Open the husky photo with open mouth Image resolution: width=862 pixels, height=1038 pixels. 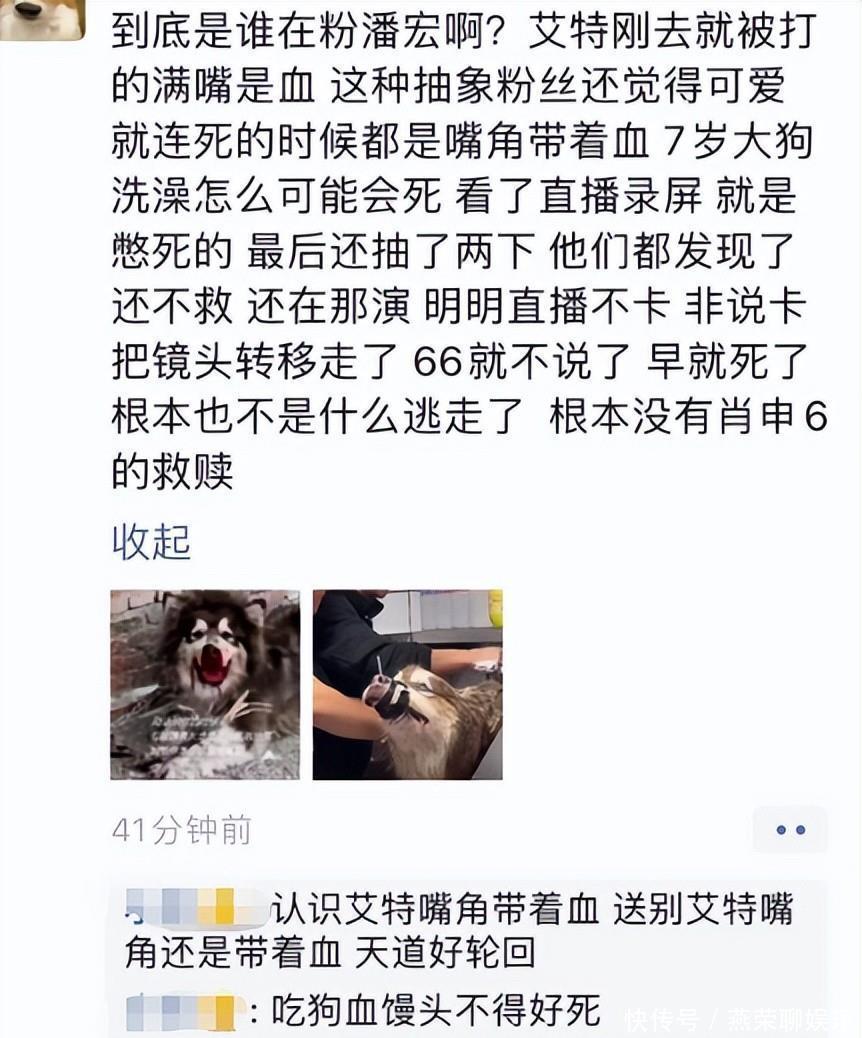click(205, 685)
